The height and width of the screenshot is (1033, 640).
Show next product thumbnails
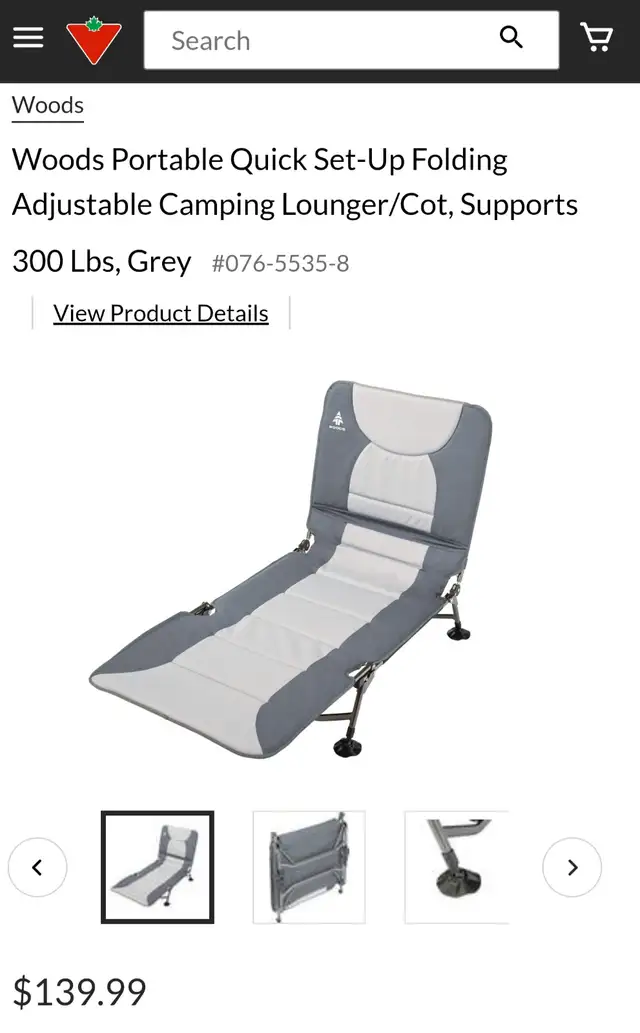(572, 867)
